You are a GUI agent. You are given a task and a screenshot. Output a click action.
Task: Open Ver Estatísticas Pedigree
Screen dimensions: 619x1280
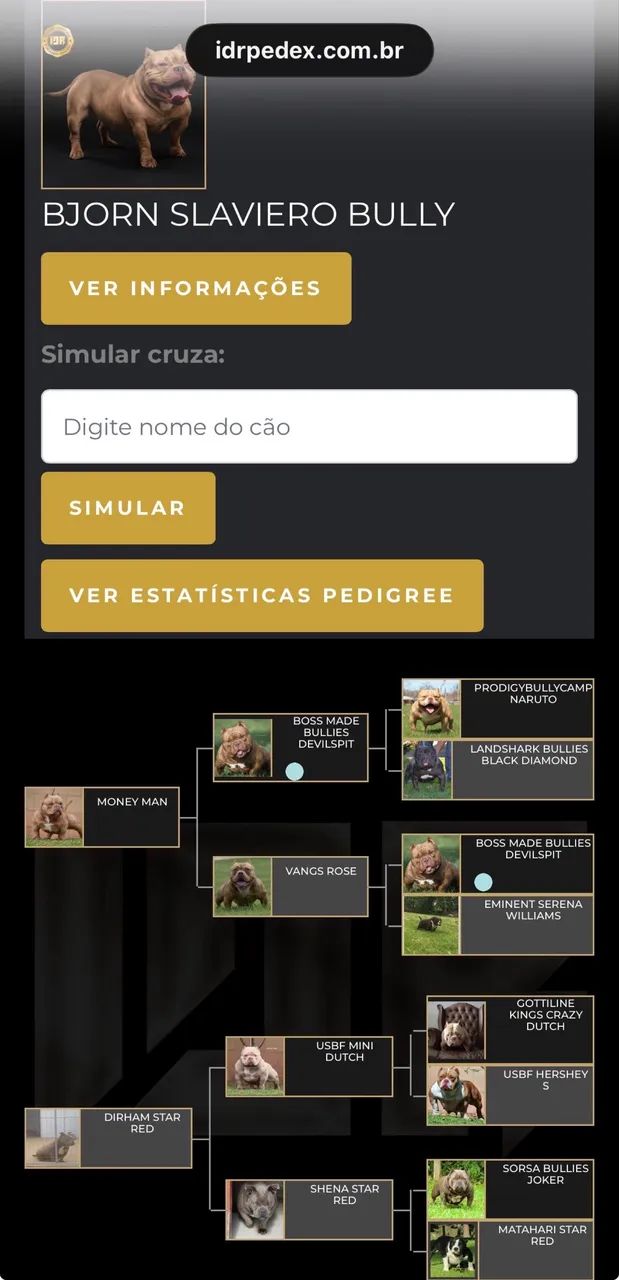tap(262, 596)
